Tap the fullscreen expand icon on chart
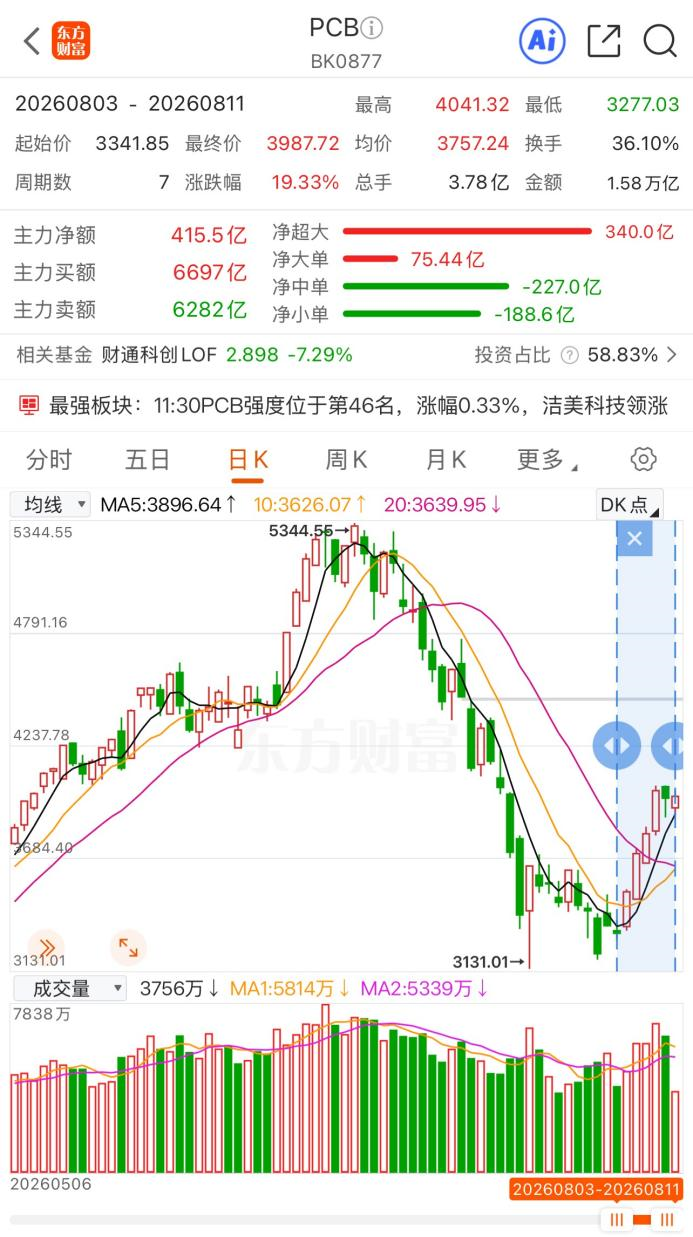The image size is (693, 1237). coord(128,946)
